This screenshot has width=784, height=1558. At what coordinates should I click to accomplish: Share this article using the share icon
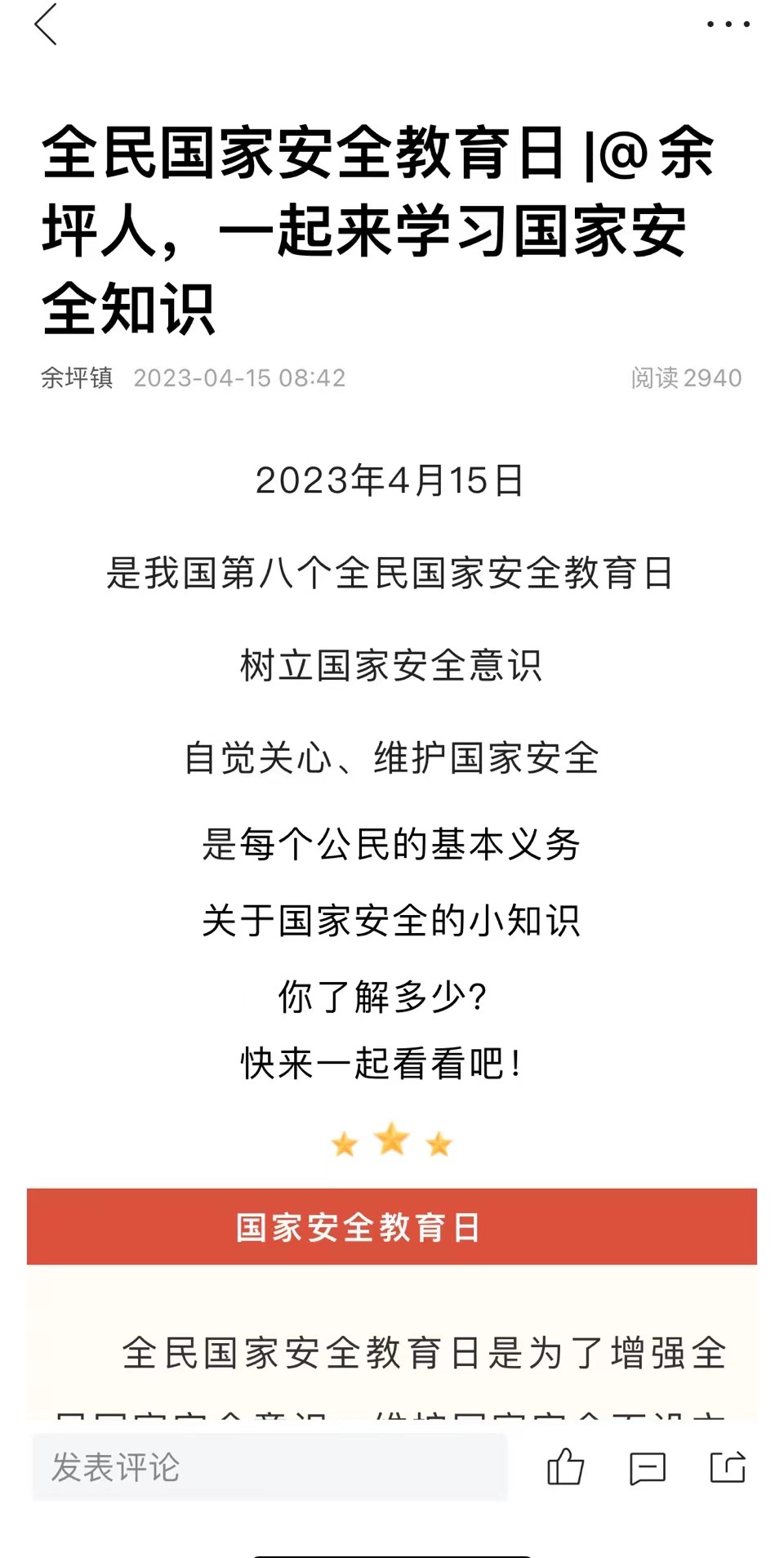(x=728, y=1466)
